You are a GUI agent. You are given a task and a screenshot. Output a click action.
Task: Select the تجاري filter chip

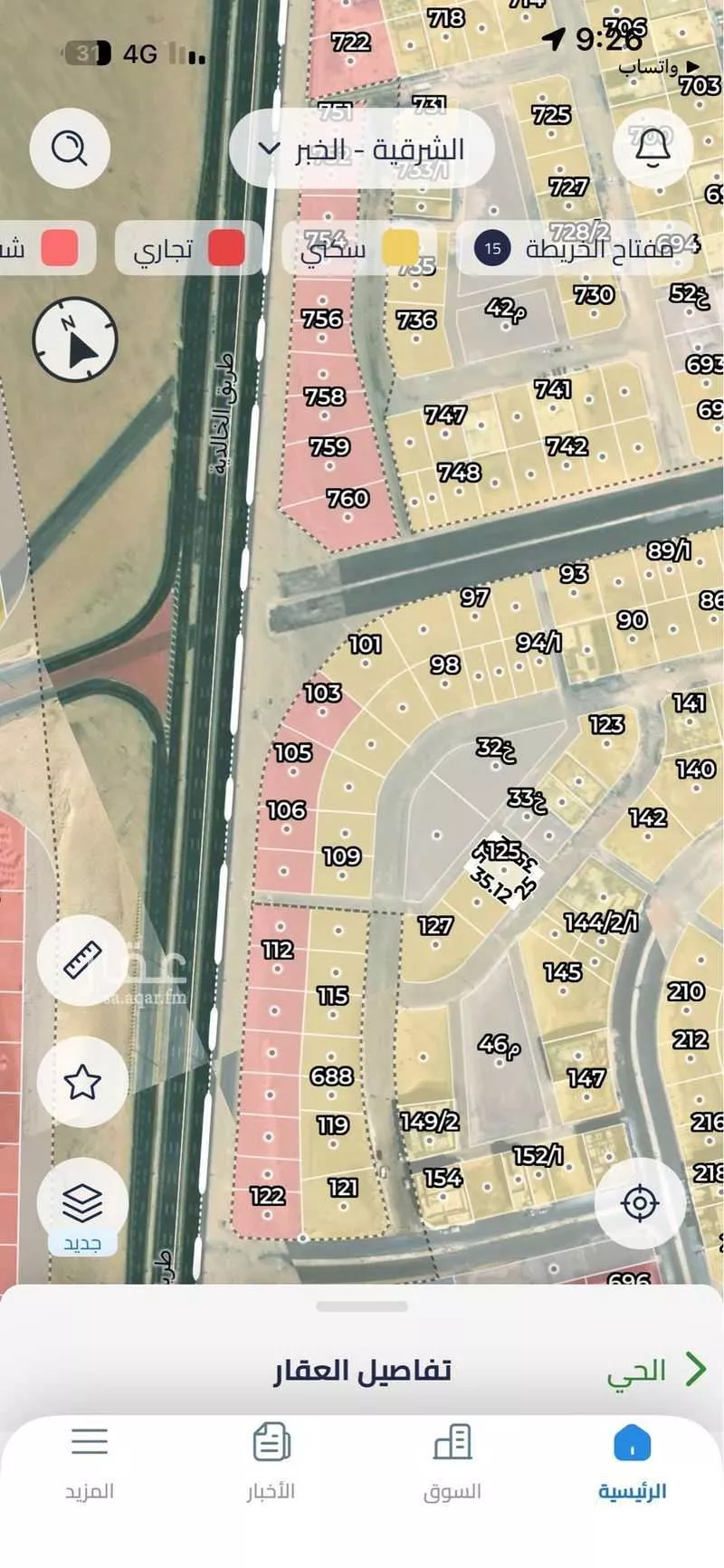(x=188, y=248)
